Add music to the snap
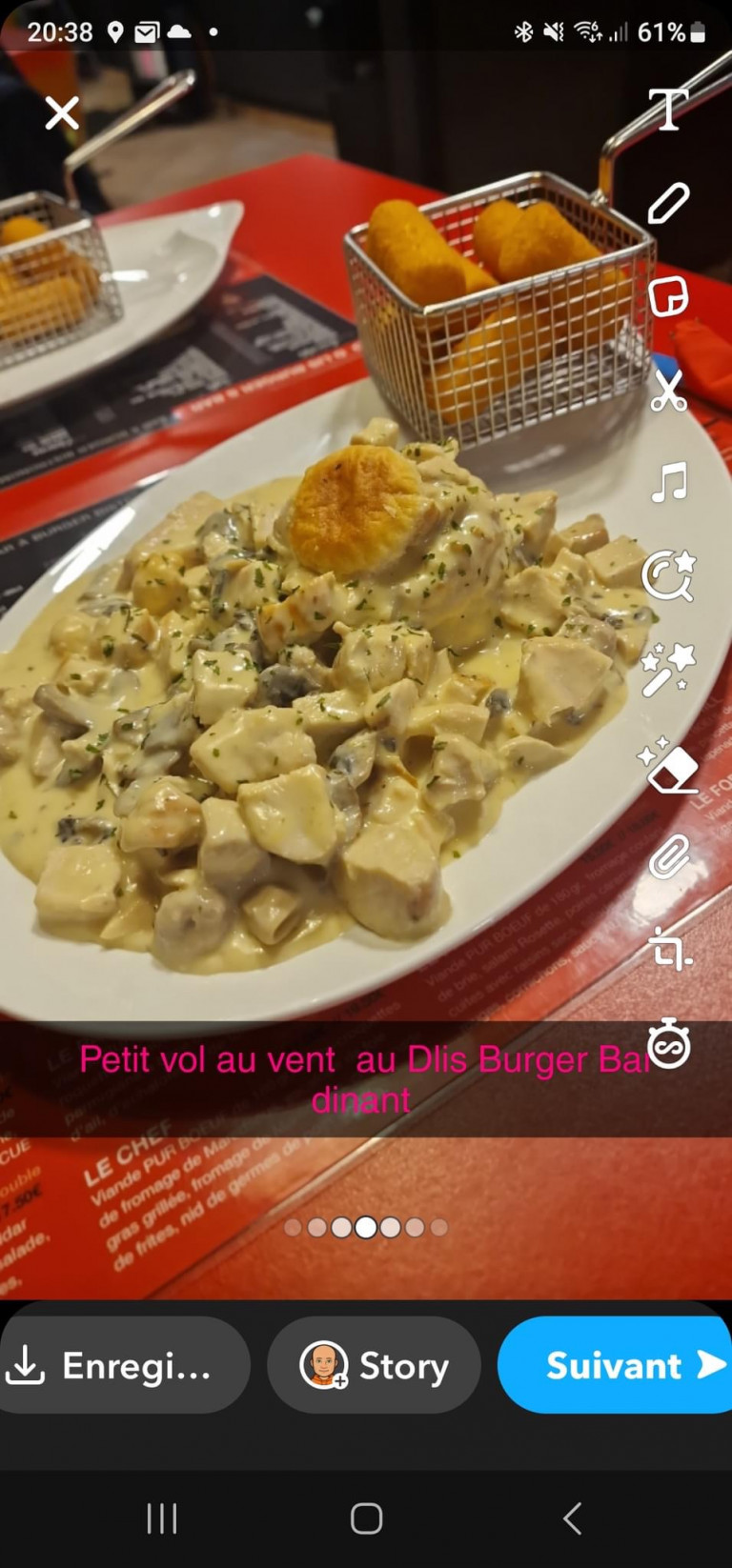This screenshot has width=732, height=1568. point(669,482)
